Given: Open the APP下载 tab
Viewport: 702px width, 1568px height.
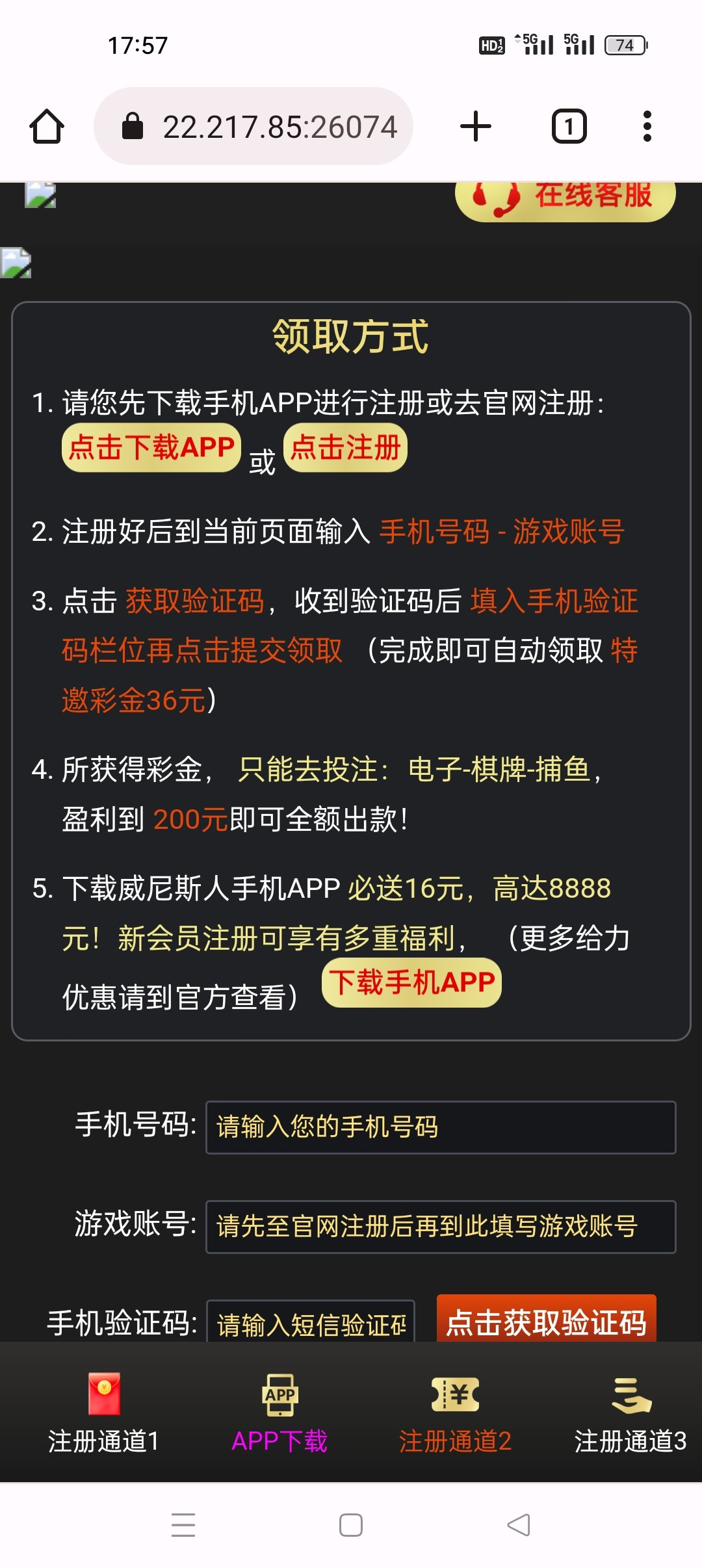Looking at the screenshot, I should tap(279, 1412).
